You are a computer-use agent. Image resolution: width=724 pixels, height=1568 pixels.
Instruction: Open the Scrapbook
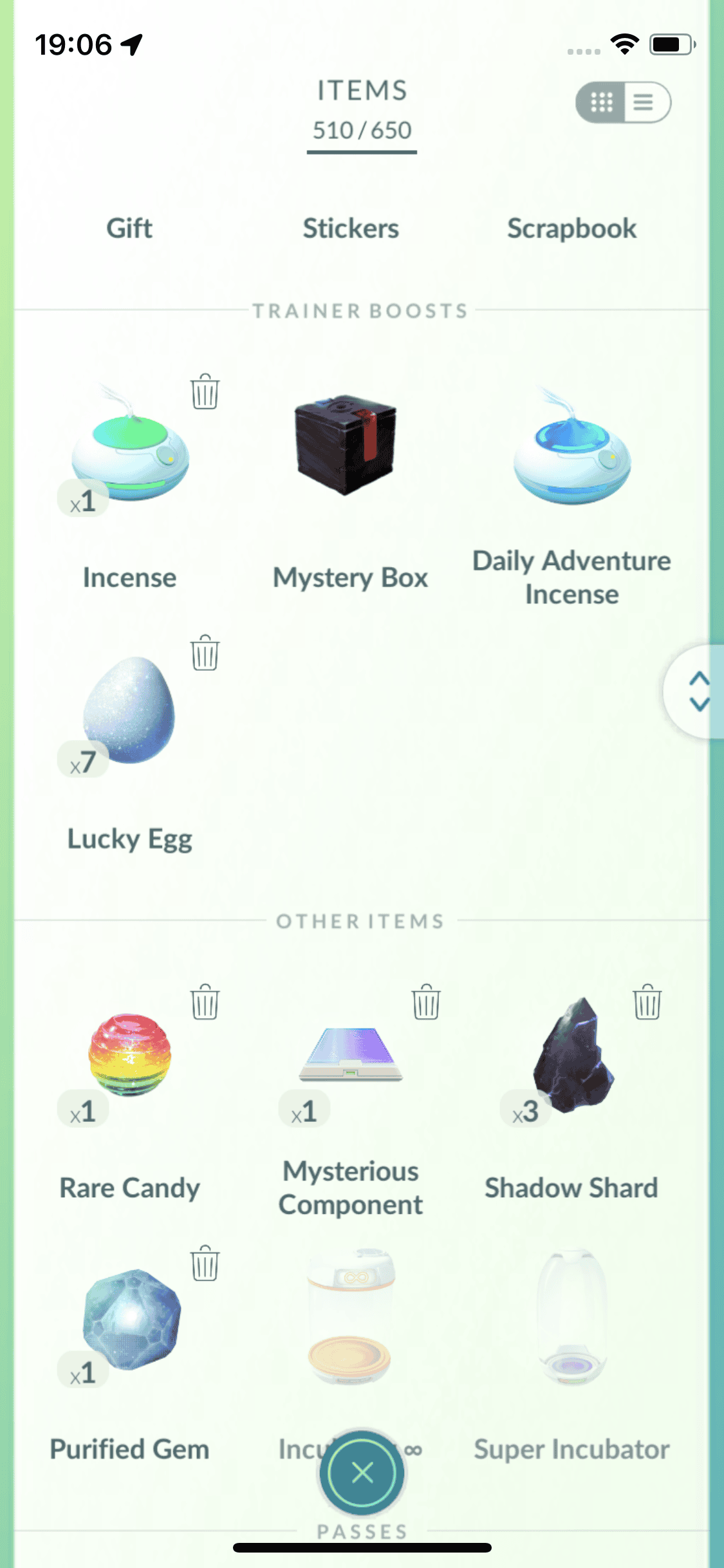(x=571, y=229)
